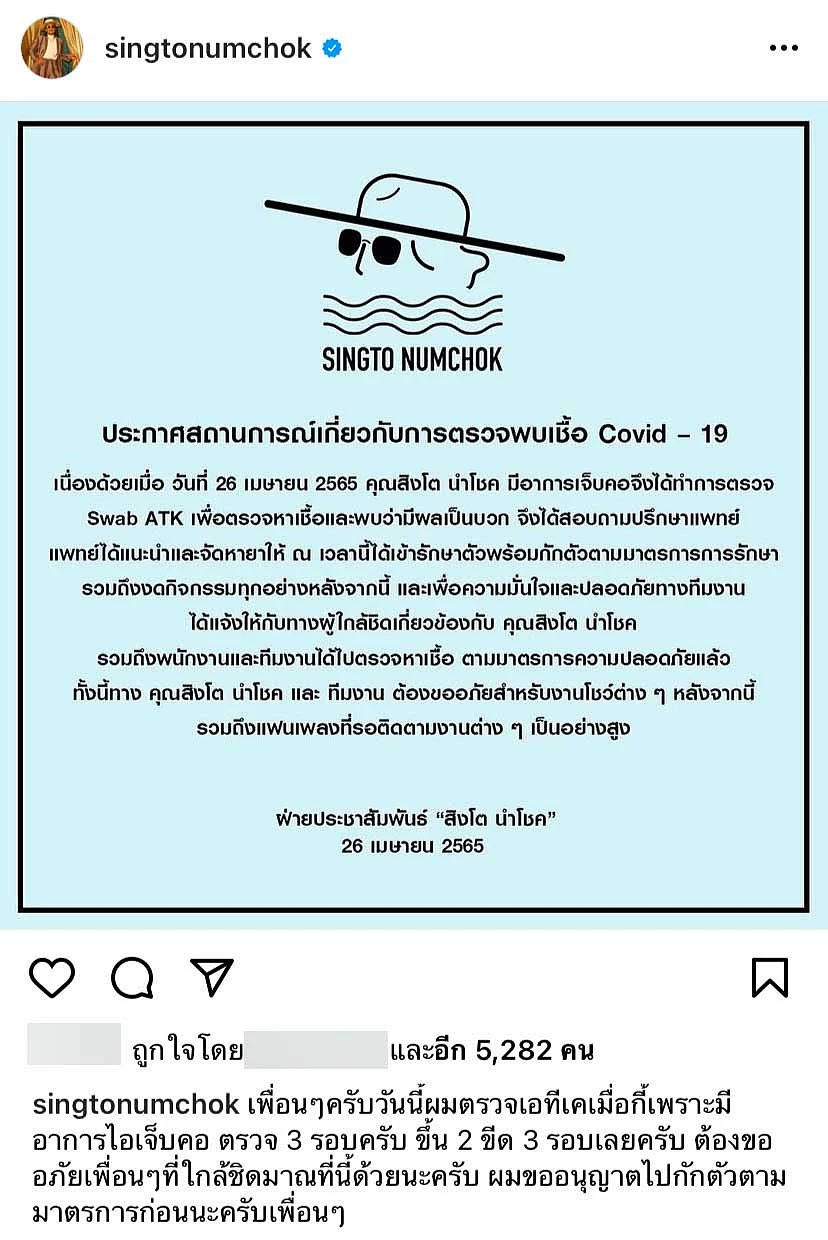The height and width of the screenshot is (1240, 828).
Task: Like this post with the heart icon
Action: tap(52, 977)
